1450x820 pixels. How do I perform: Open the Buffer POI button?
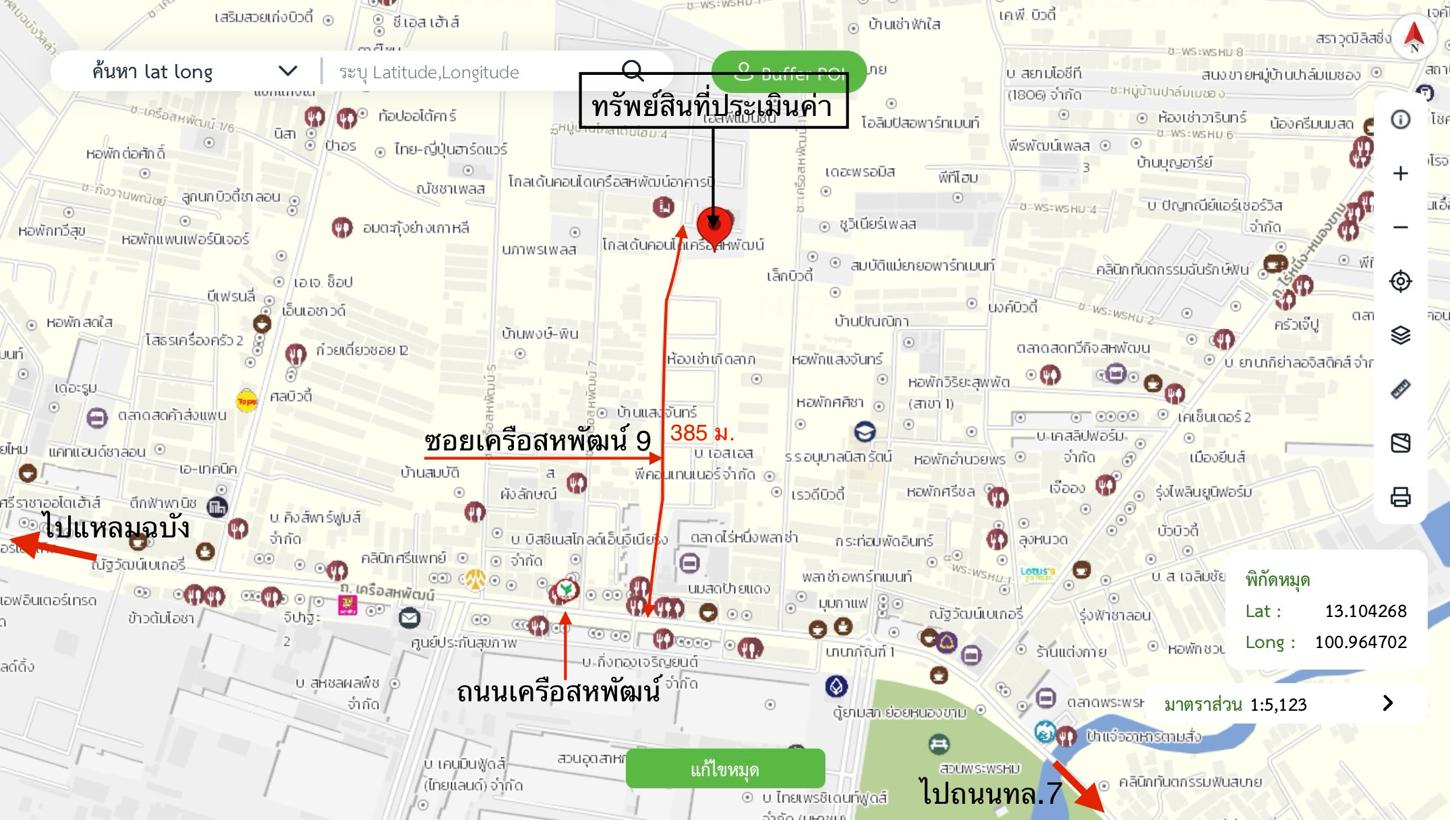click(x=788, y=72)
